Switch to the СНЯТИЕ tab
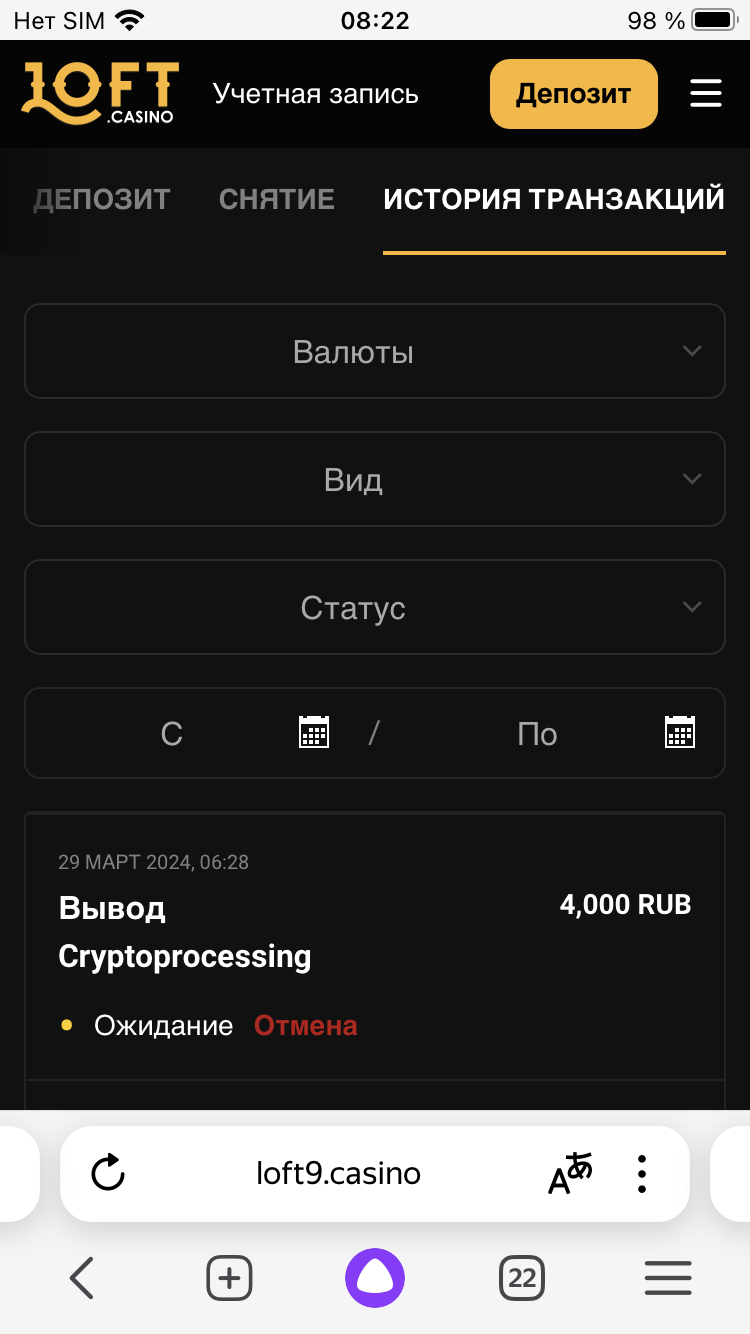Viewport: 750px width, 1334px height. click(x=276, y=199)
